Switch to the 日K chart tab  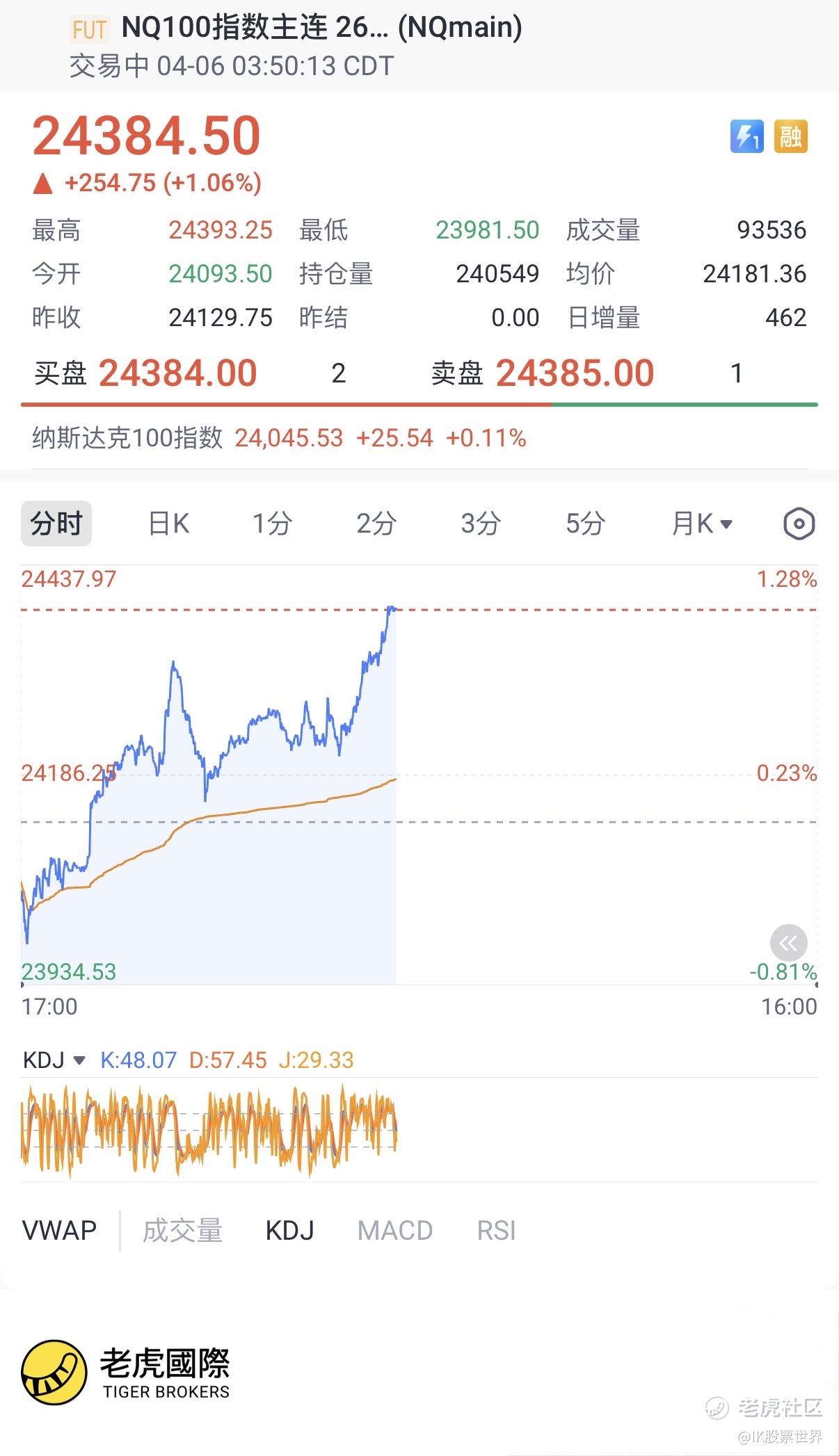click(168, 524)
